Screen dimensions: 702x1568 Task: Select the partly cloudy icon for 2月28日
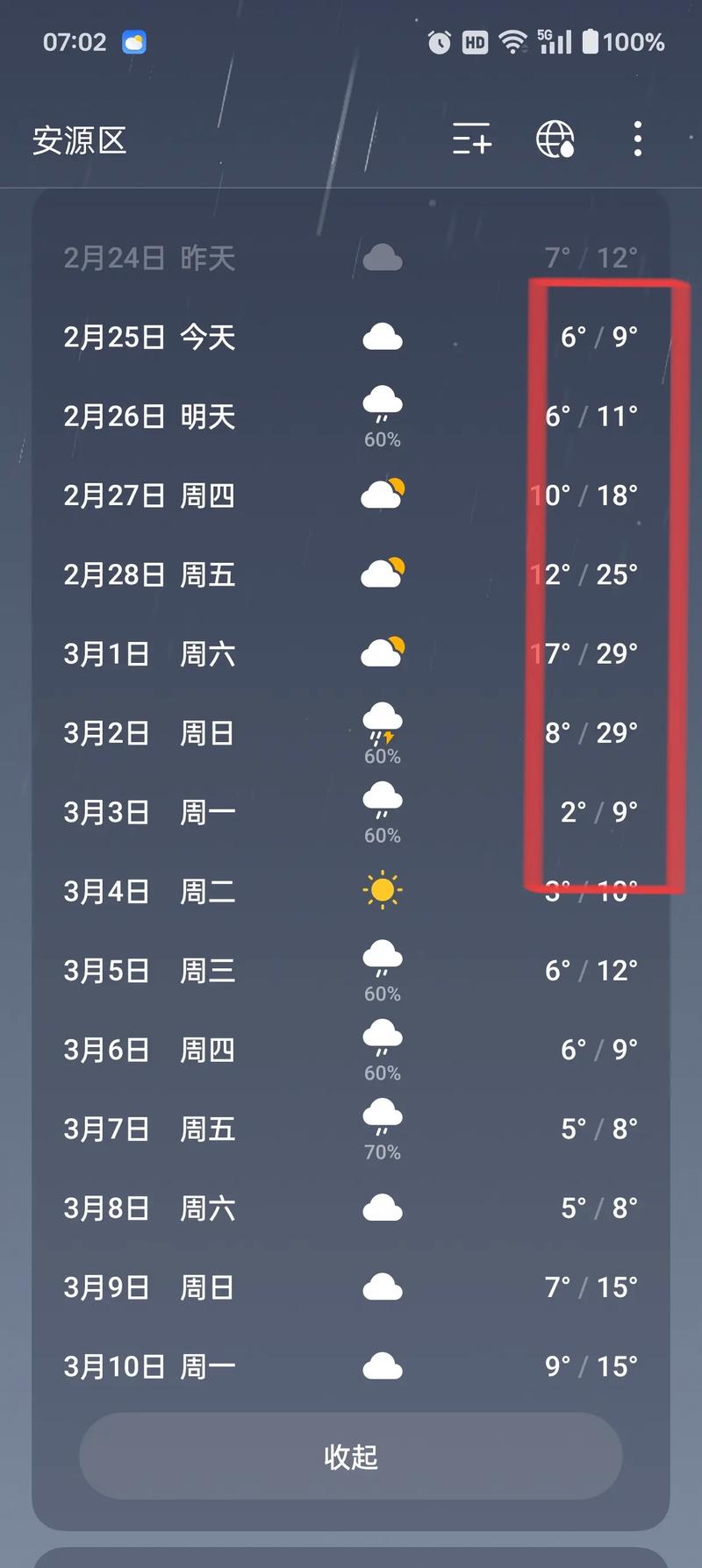point(382,573)
